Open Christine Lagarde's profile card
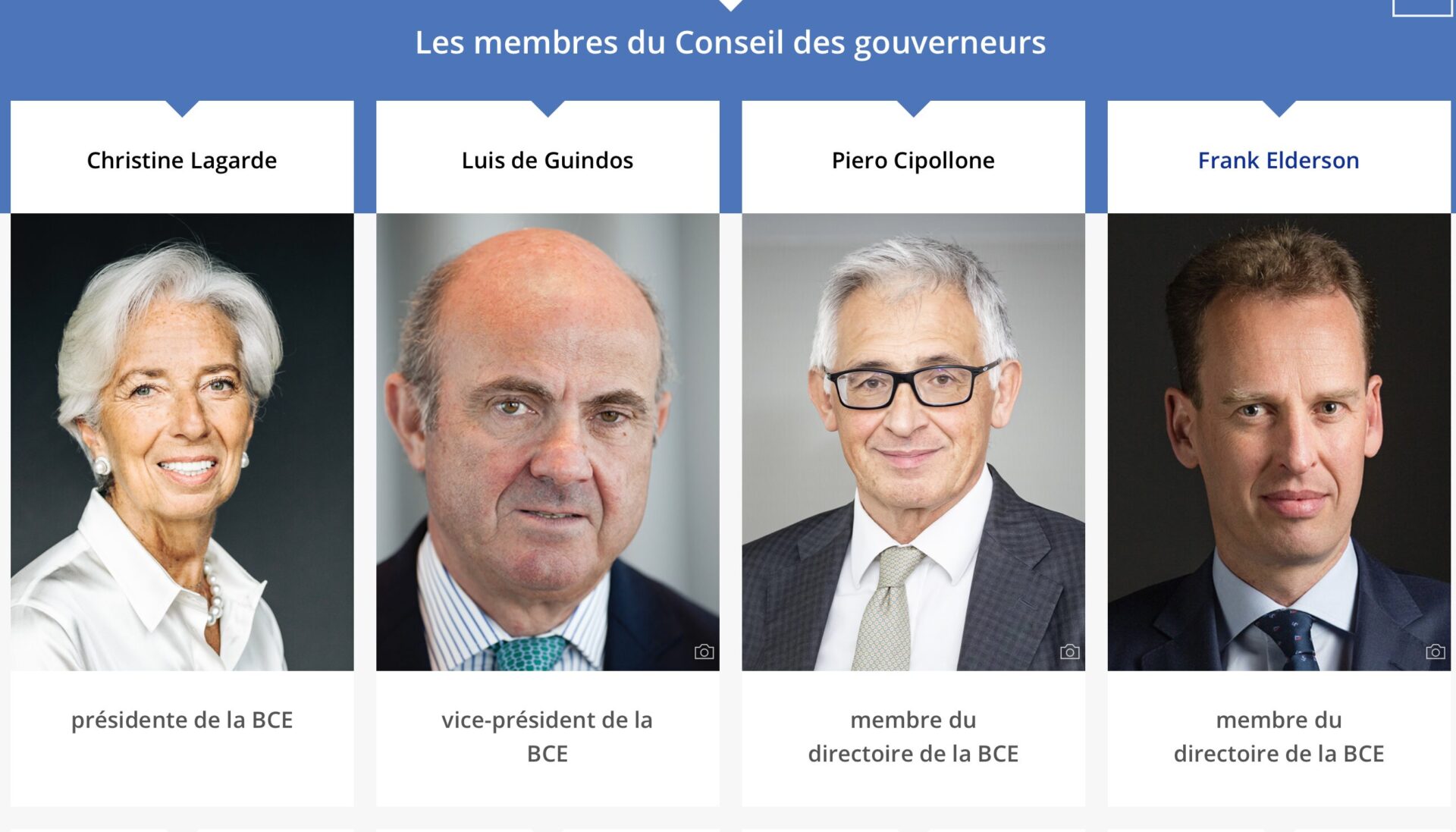1456x832 pixels. 181,161
